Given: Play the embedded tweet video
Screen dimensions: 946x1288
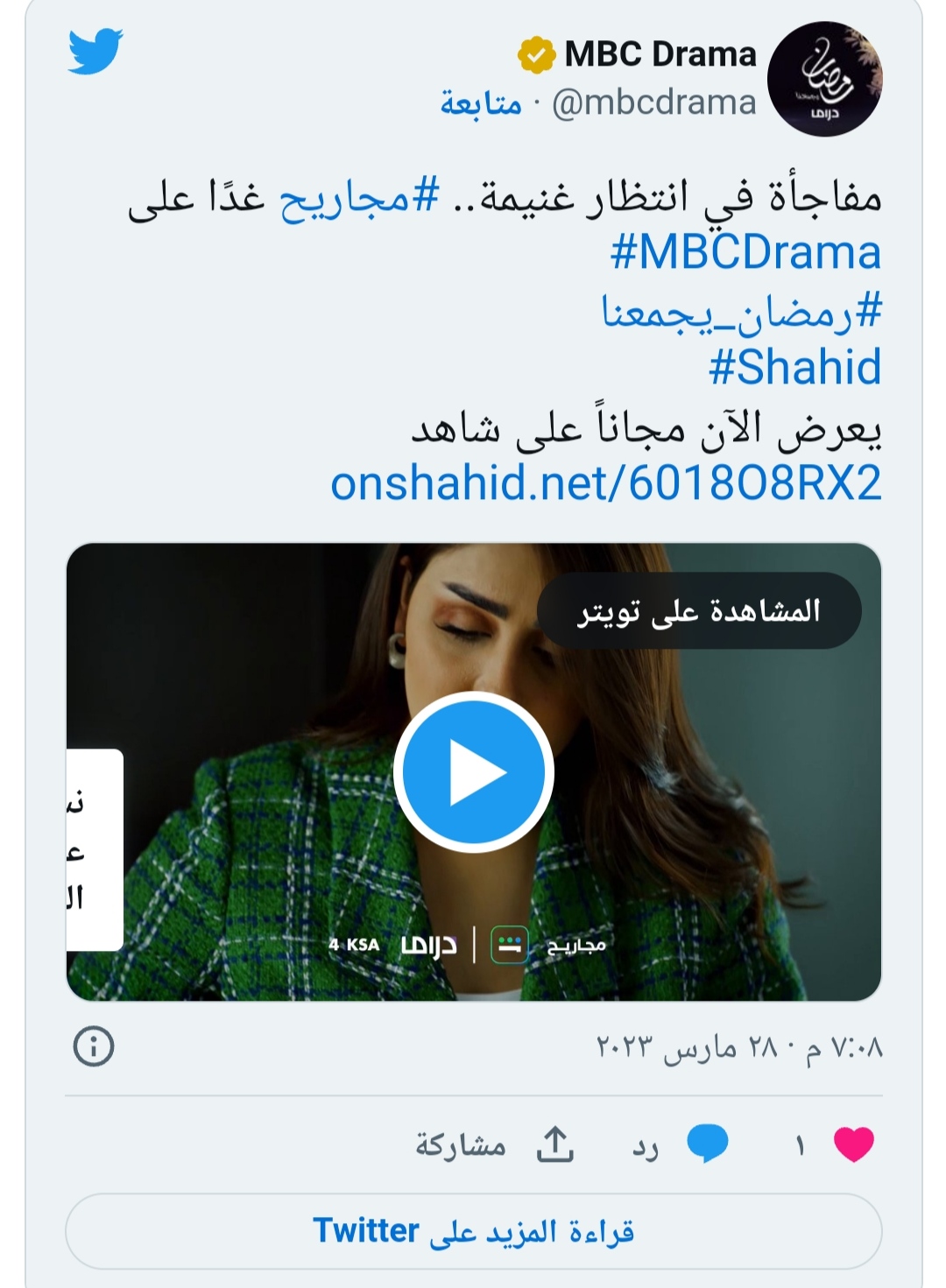Looking at the screenshot, I should [x=474, y=772].
